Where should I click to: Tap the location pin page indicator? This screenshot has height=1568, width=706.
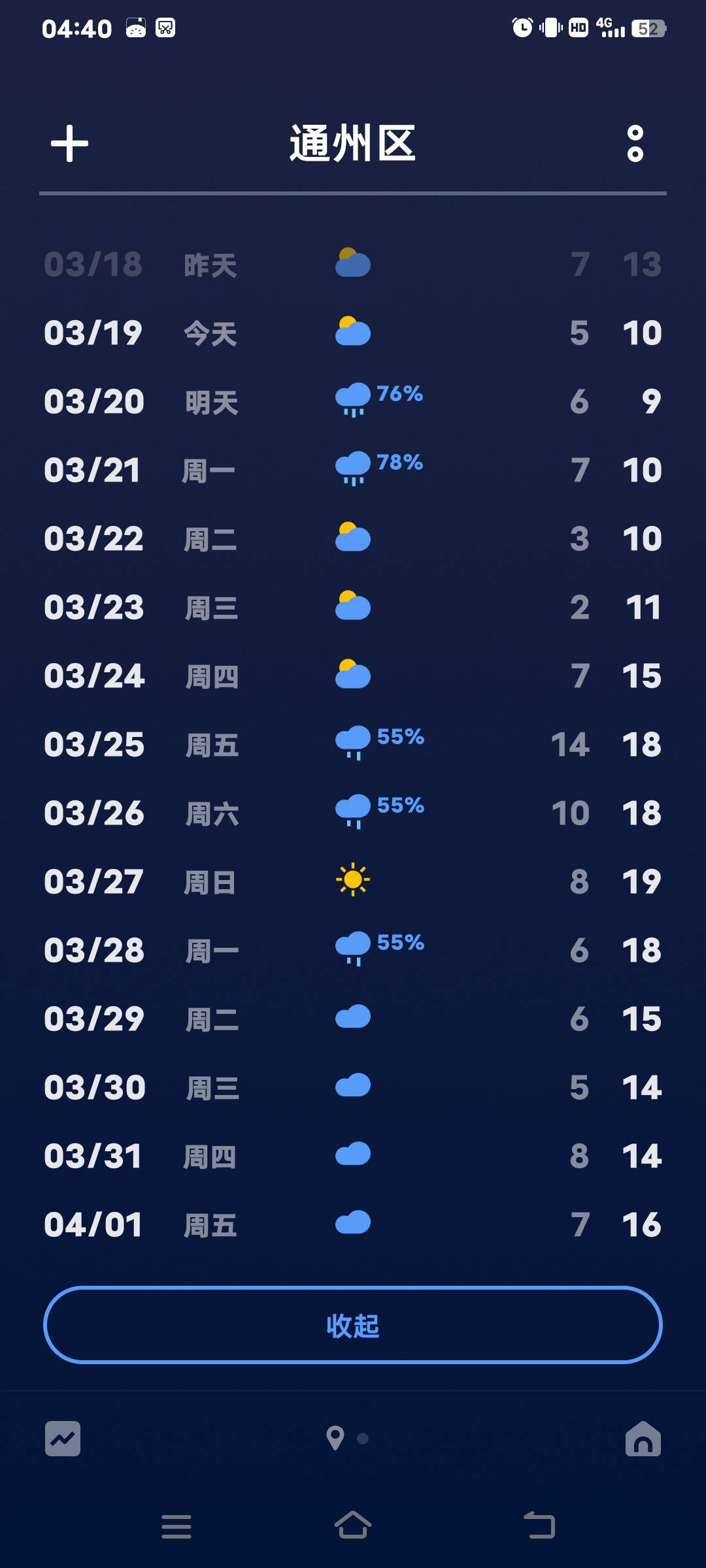[x=335, y=1438]
